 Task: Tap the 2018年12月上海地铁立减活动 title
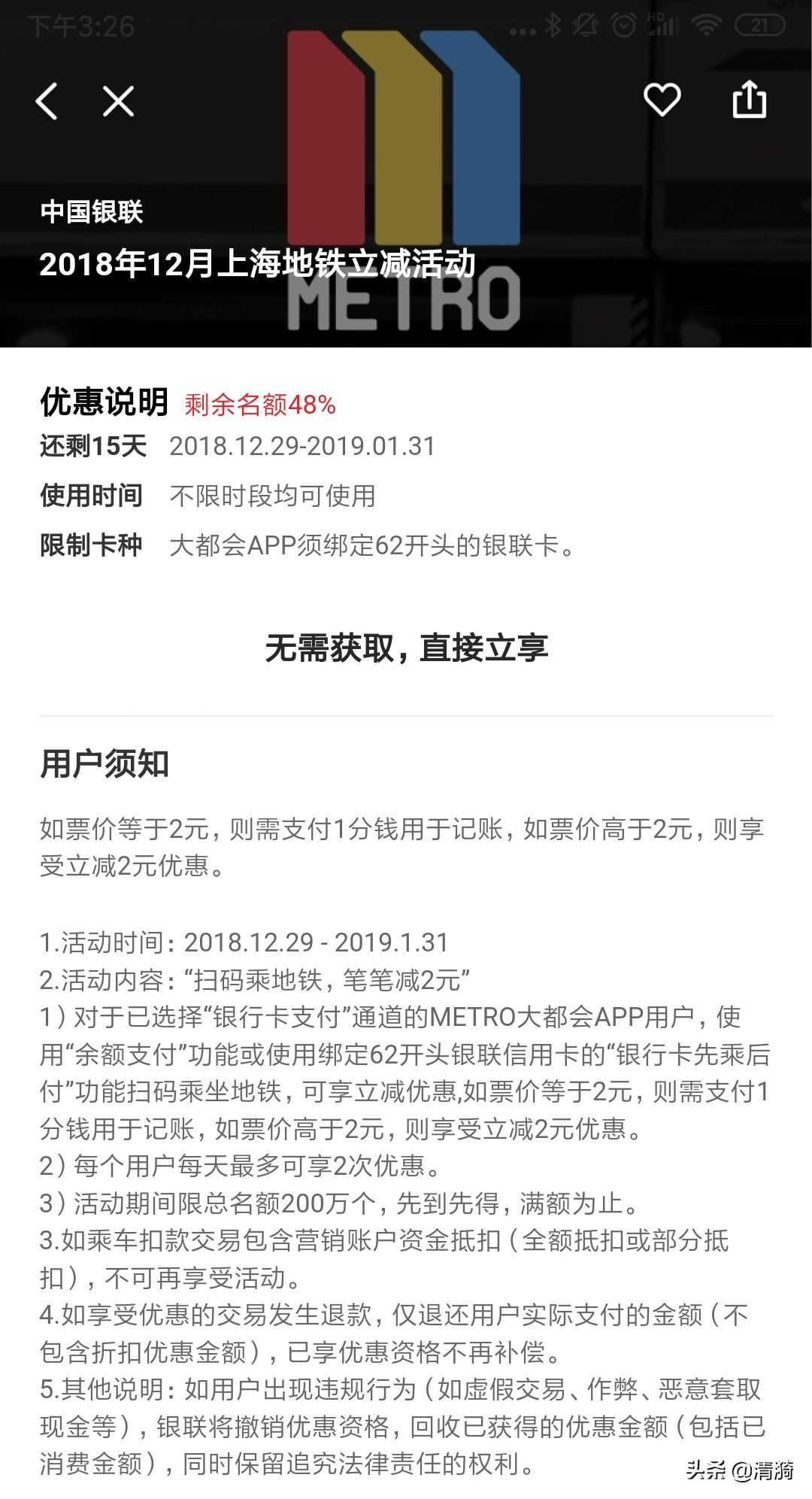pos(259,262)
